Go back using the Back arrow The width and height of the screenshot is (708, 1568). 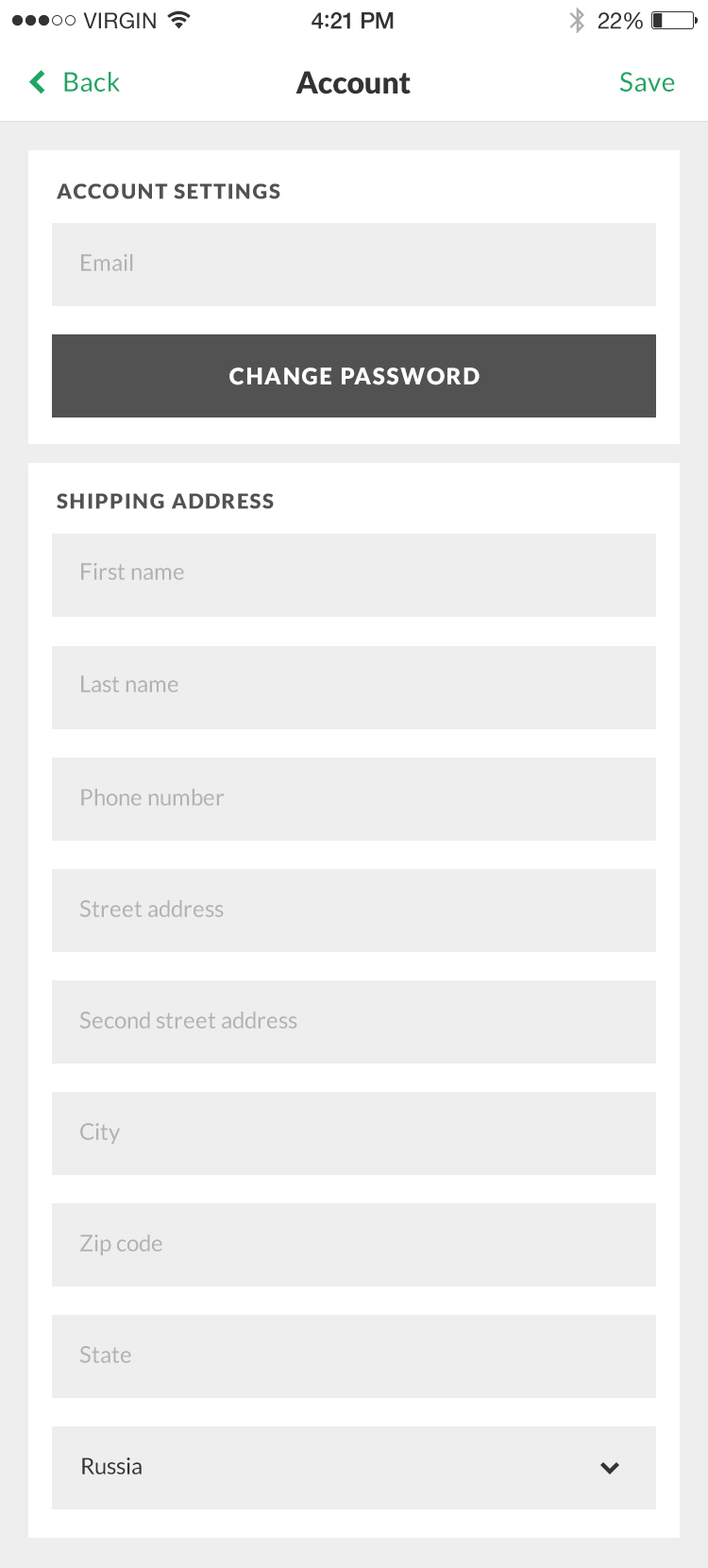[75, 82]
